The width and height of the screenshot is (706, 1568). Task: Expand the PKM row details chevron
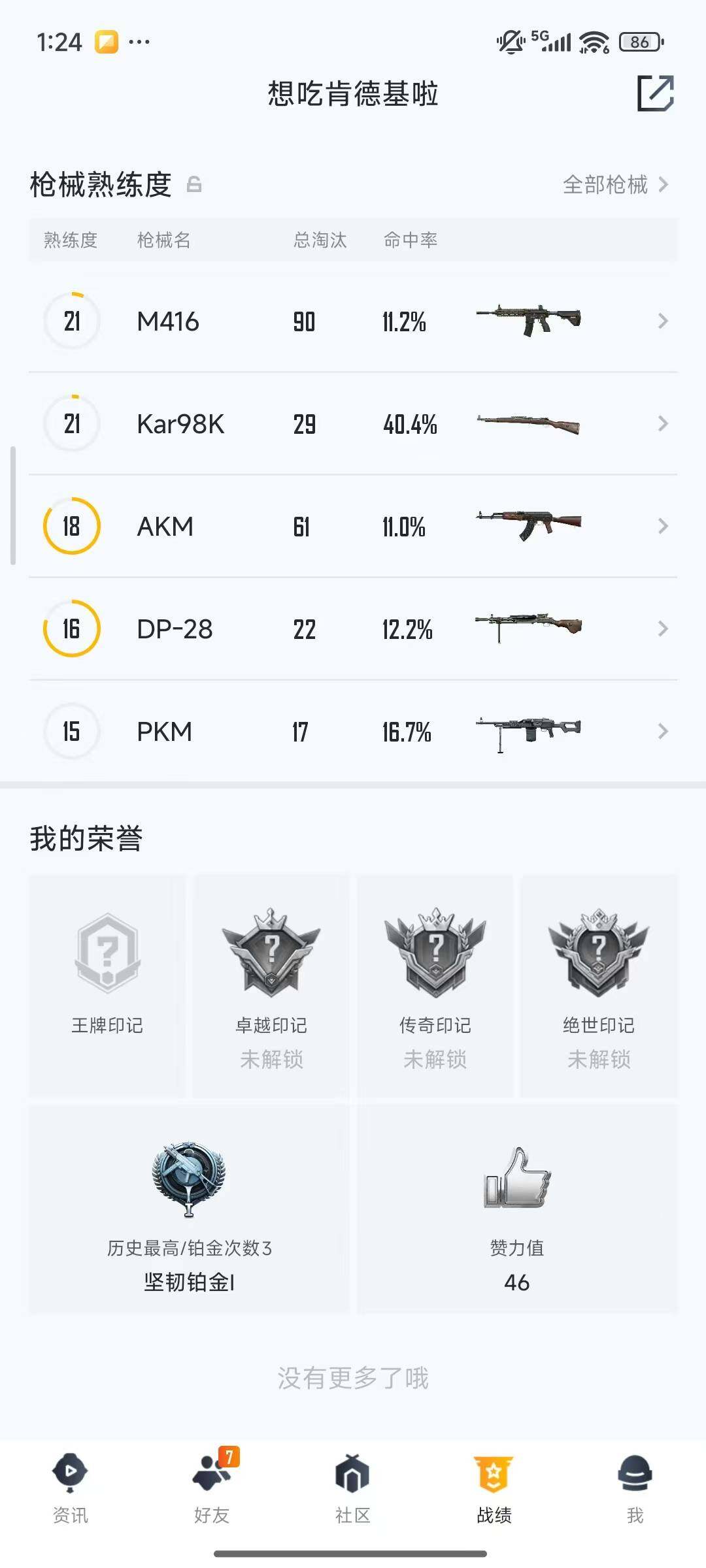point(660,732)
